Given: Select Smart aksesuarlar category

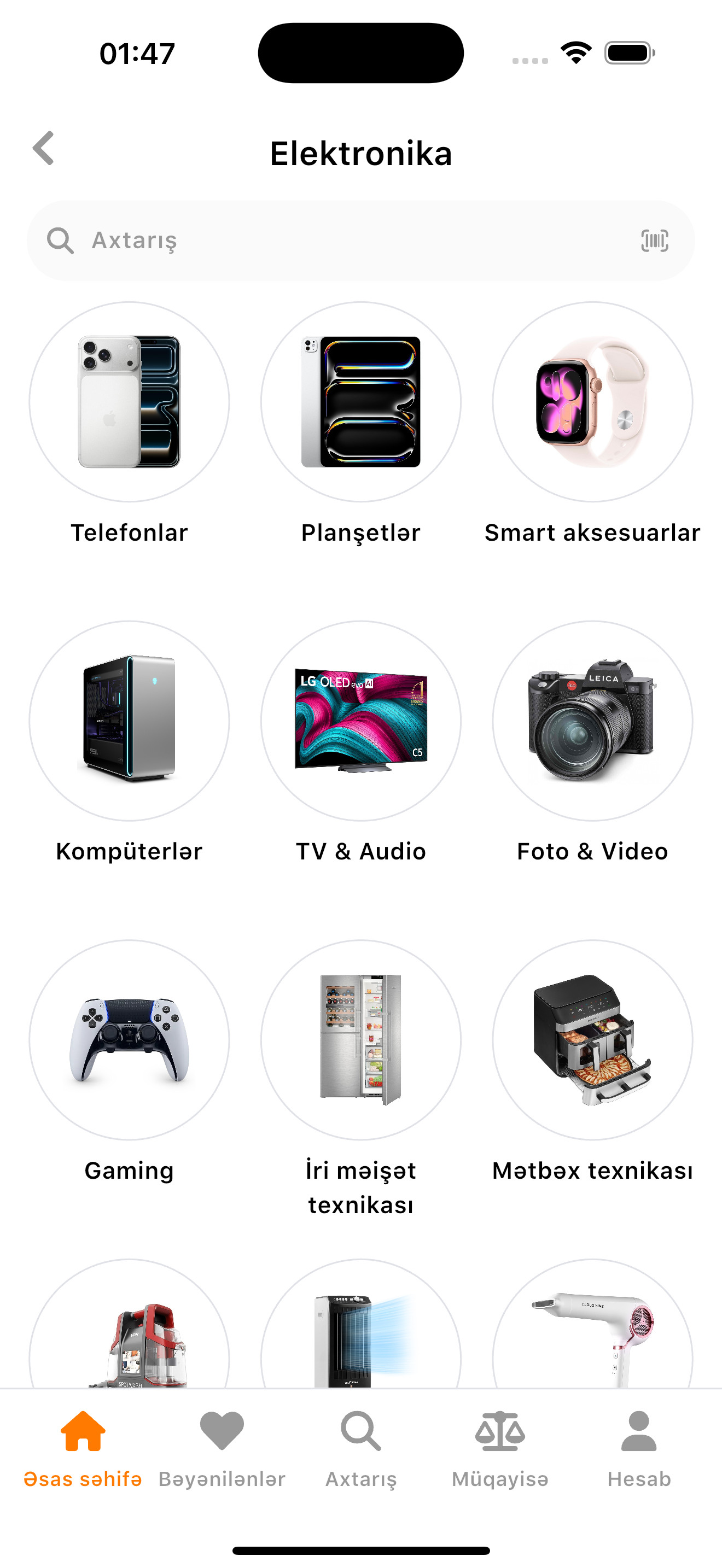Looking at the screenshot, I should click(x=592, y=402).
